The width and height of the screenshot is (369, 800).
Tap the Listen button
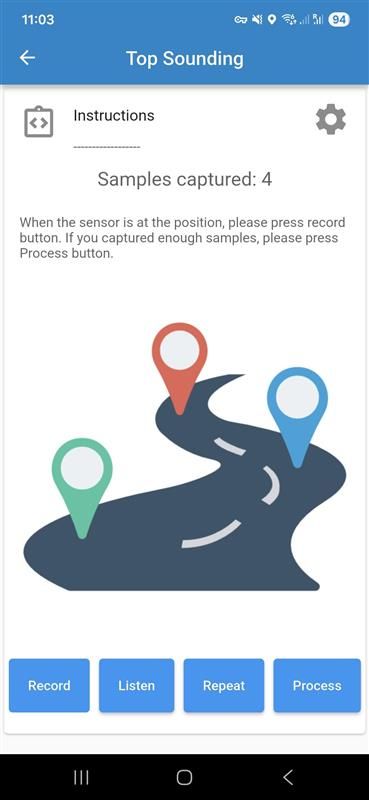pyautogui.click(x=136, y=685)
